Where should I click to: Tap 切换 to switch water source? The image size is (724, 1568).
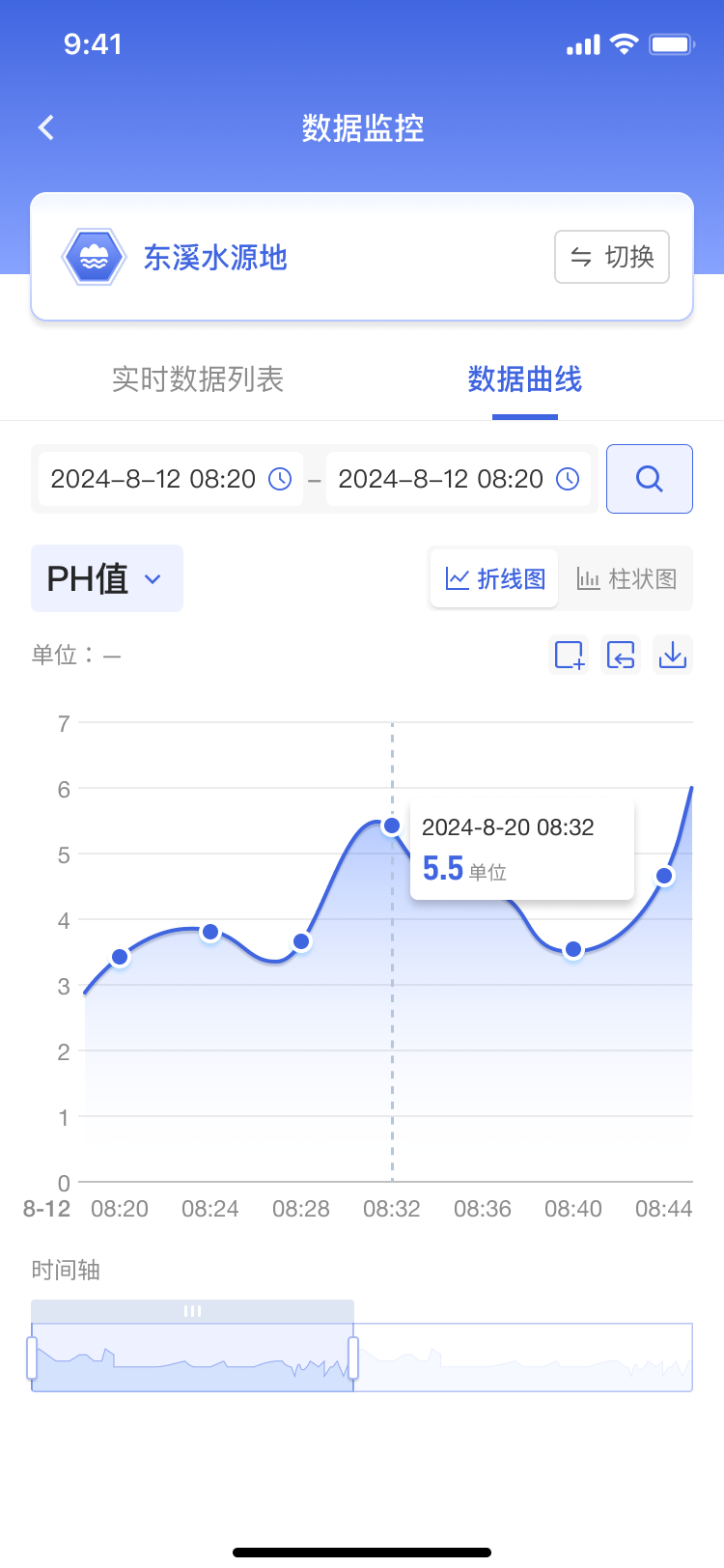coord(611,257)
